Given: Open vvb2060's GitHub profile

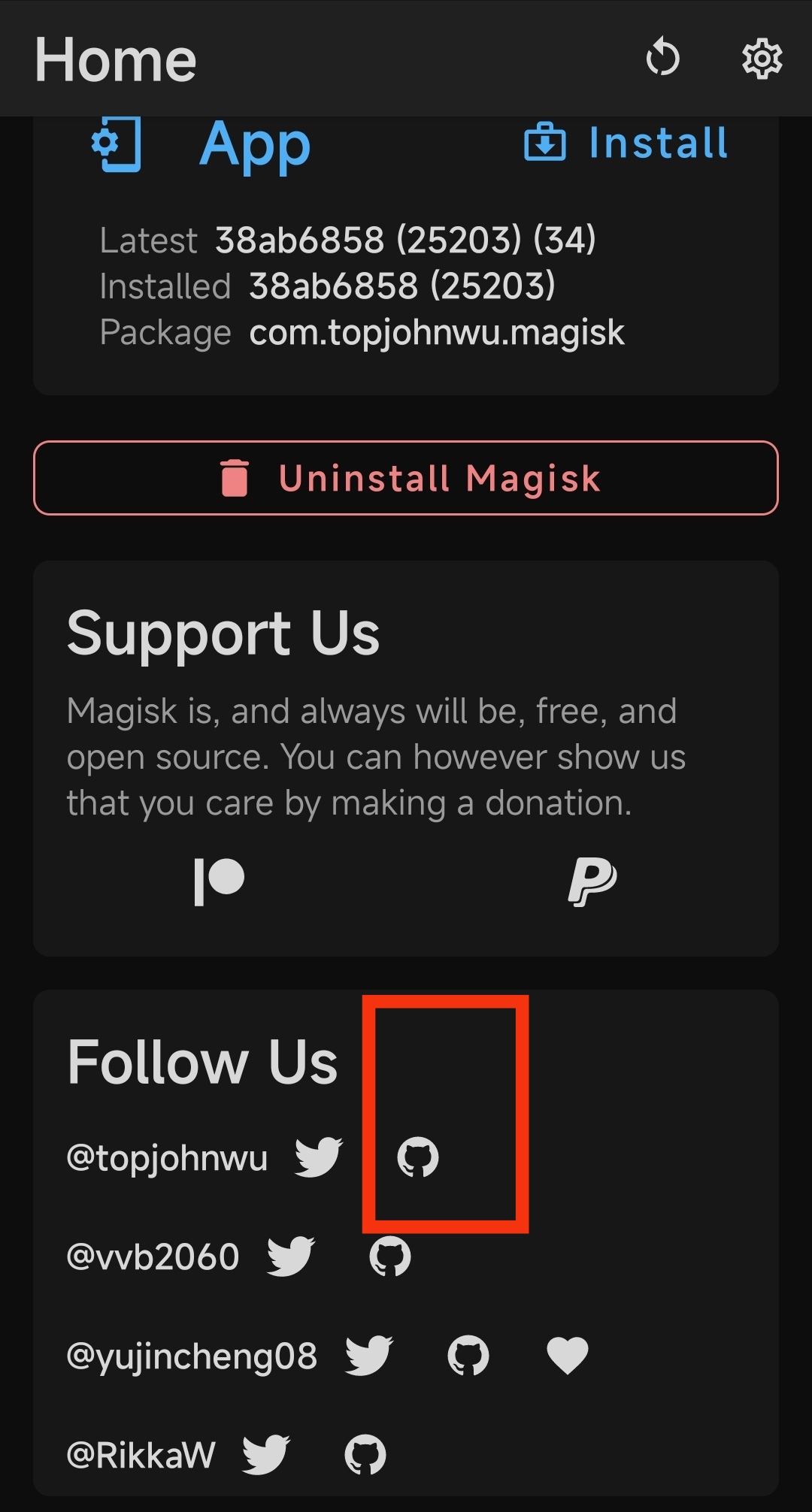Looking at the screenshot, I should click(390, 1256).
